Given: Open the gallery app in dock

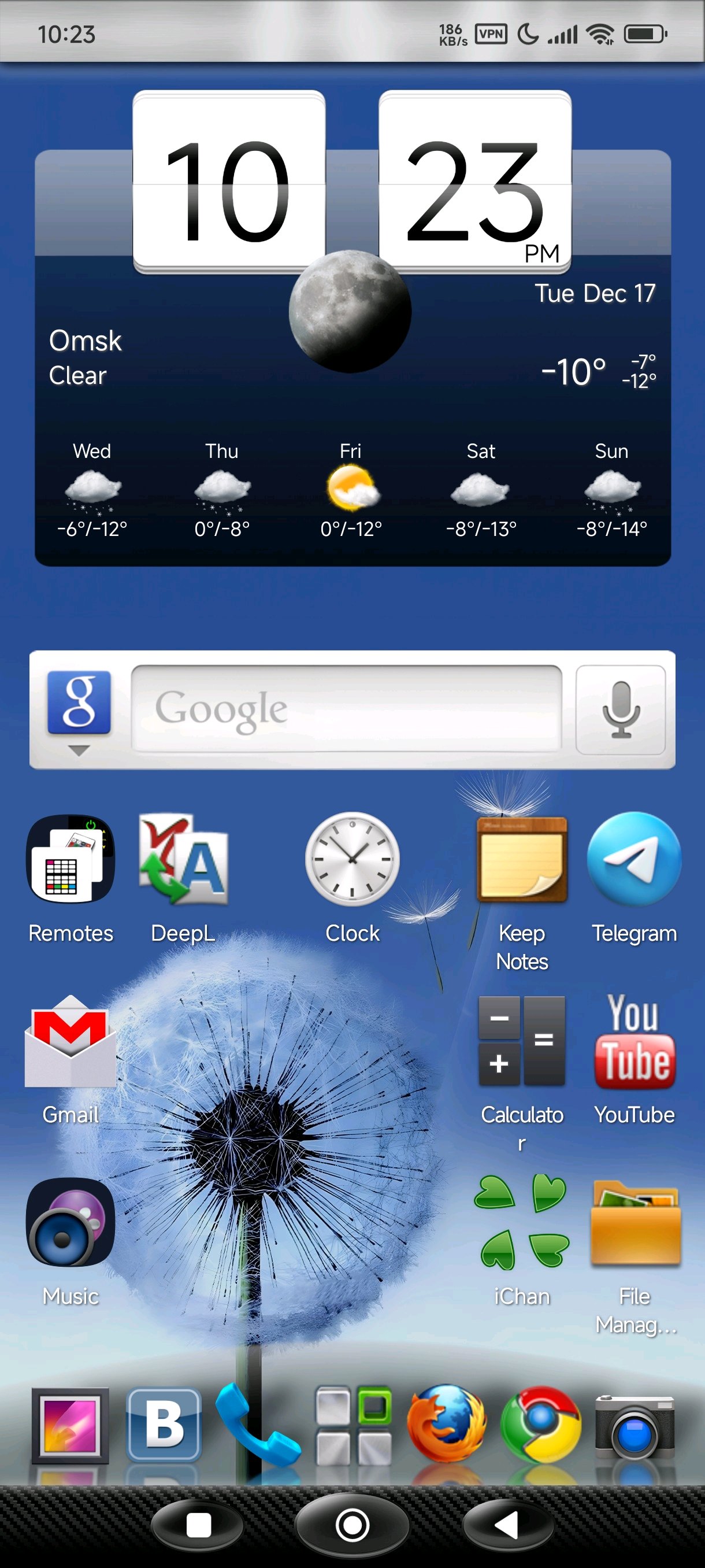Looking at the screenshot, I should (70, 1425).
